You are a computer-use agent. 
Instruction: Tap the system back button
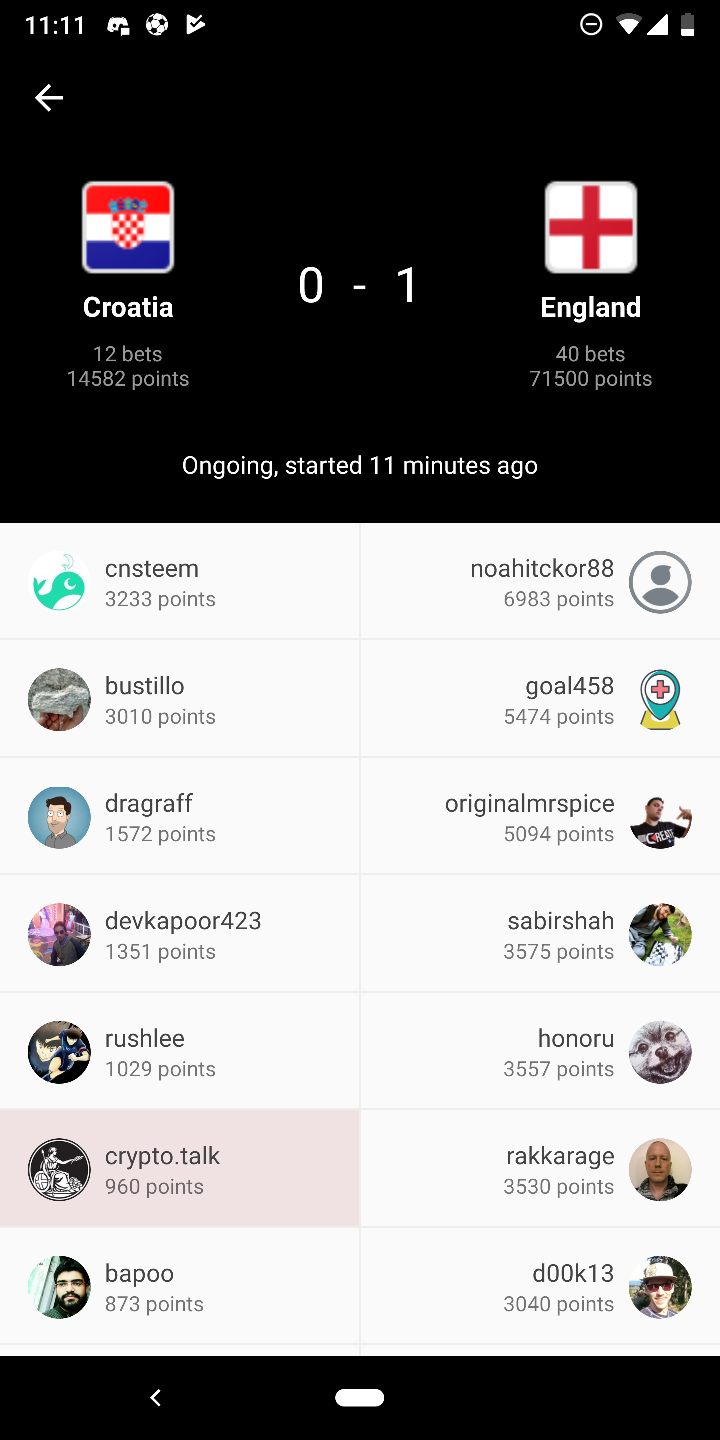point(155,1398)
